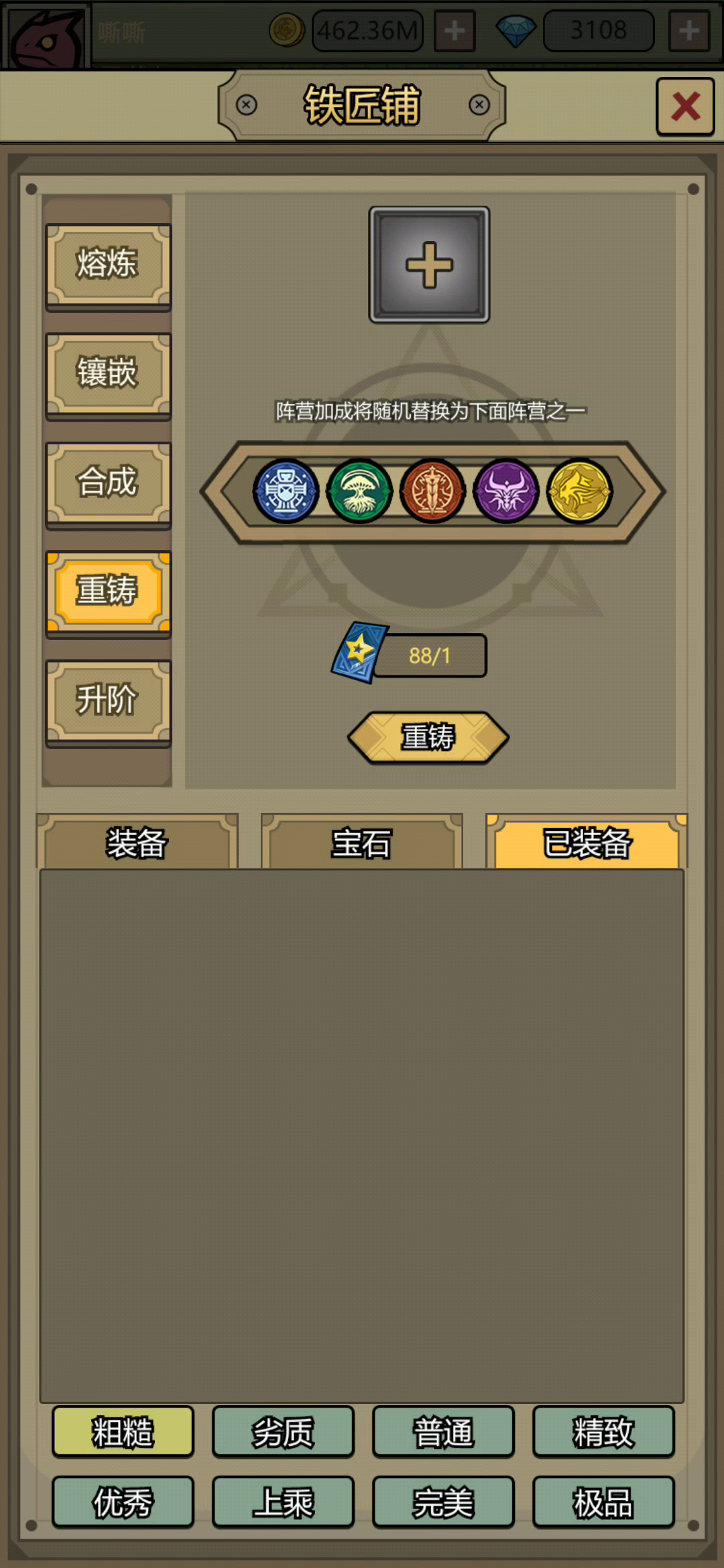
Task: Filter by 普通 quality
Action: [x=443, y=1432]
